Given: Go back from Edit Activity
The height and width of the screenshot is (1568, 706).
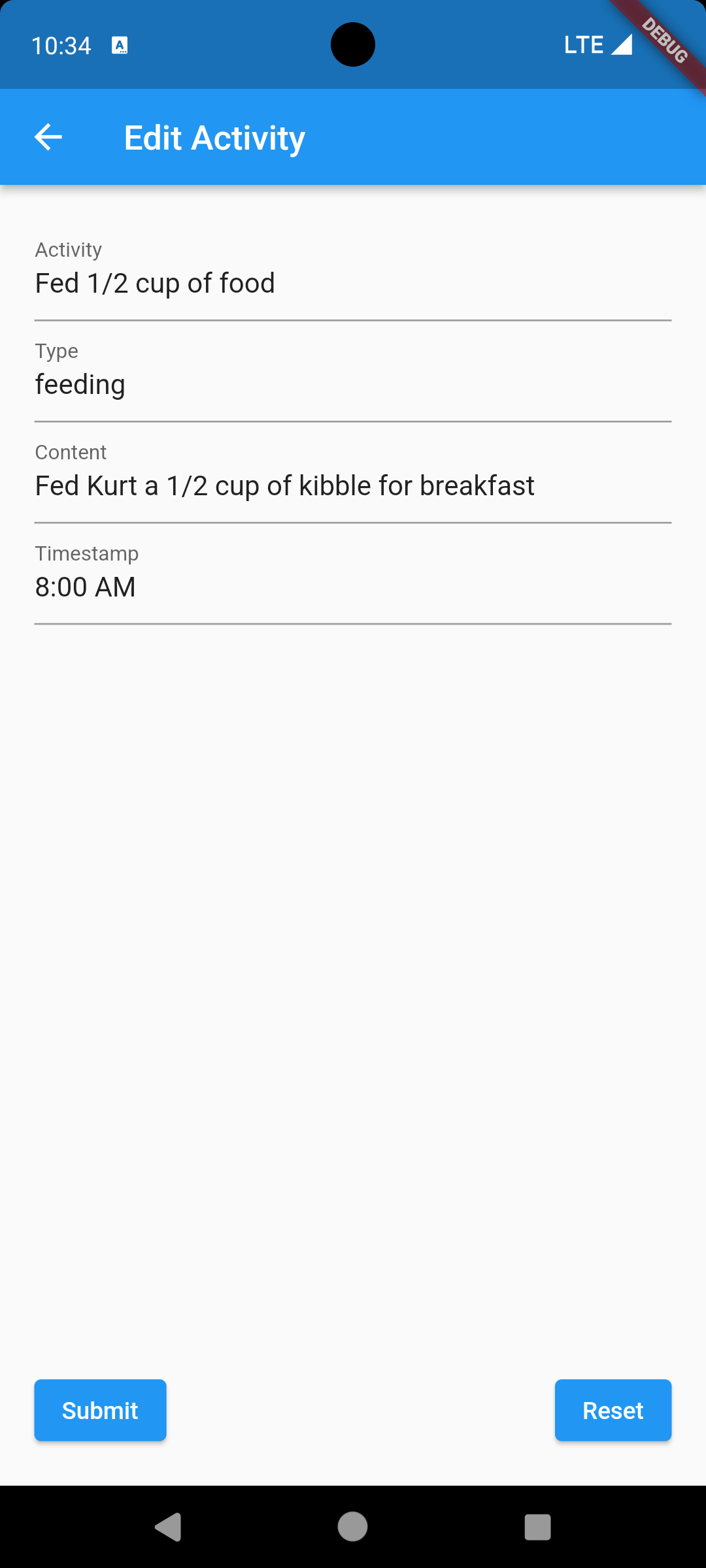Looking at the screenshot, I should click(48, 137).
